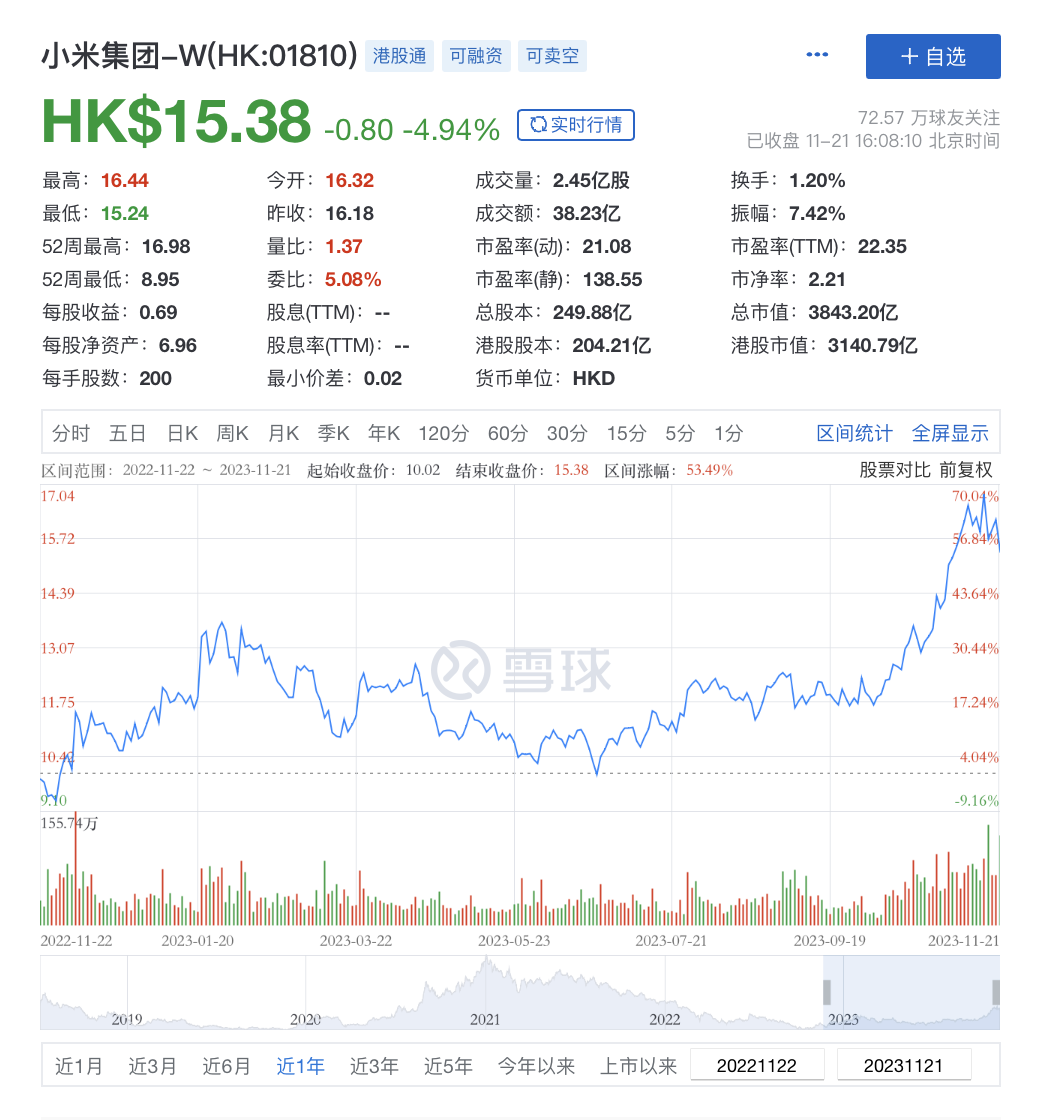Viewport: 1040px width, 1120px height.
Task: Set range to 上市以来
Action: coord(639,1066)
